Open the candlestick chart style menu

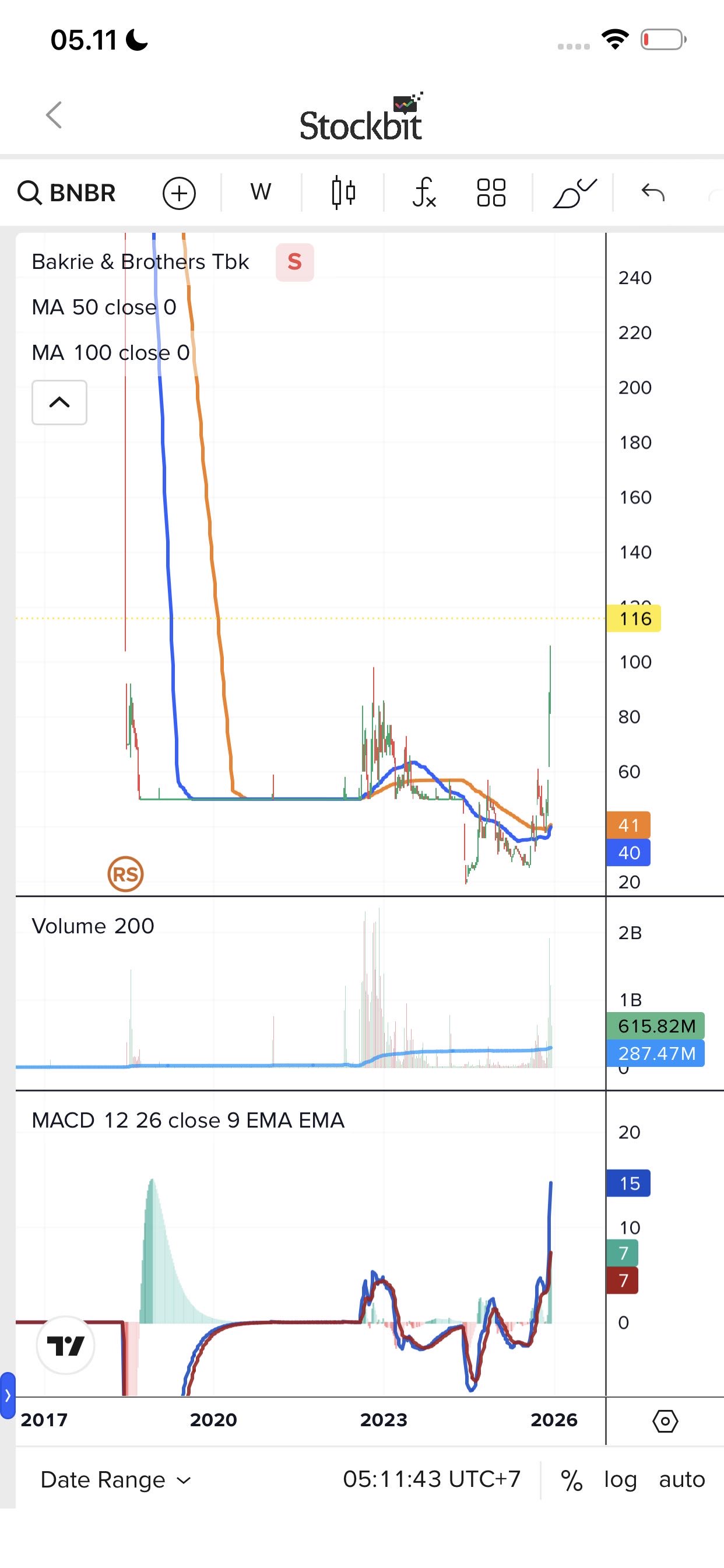click(343, 193)
